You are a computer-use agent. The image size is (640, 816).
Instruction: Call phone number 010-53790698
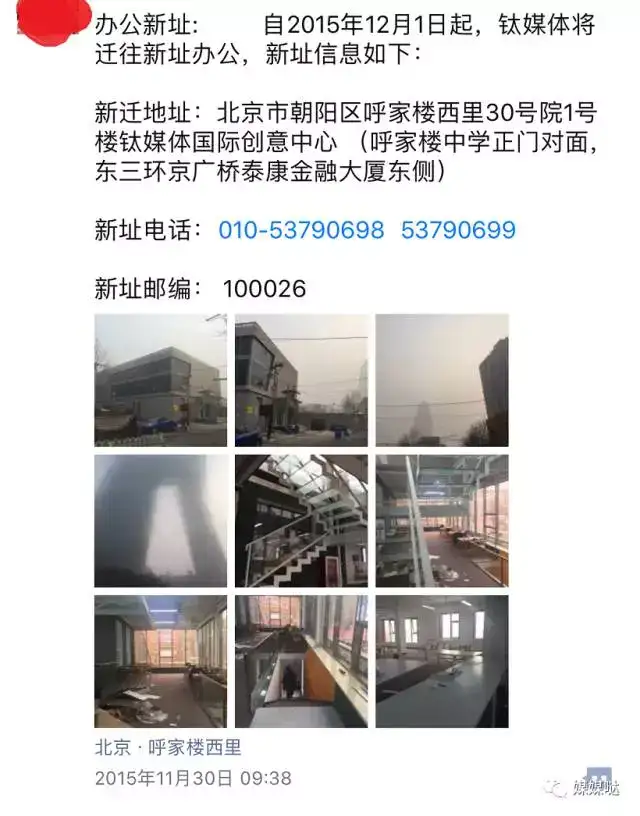pos(301,230)
